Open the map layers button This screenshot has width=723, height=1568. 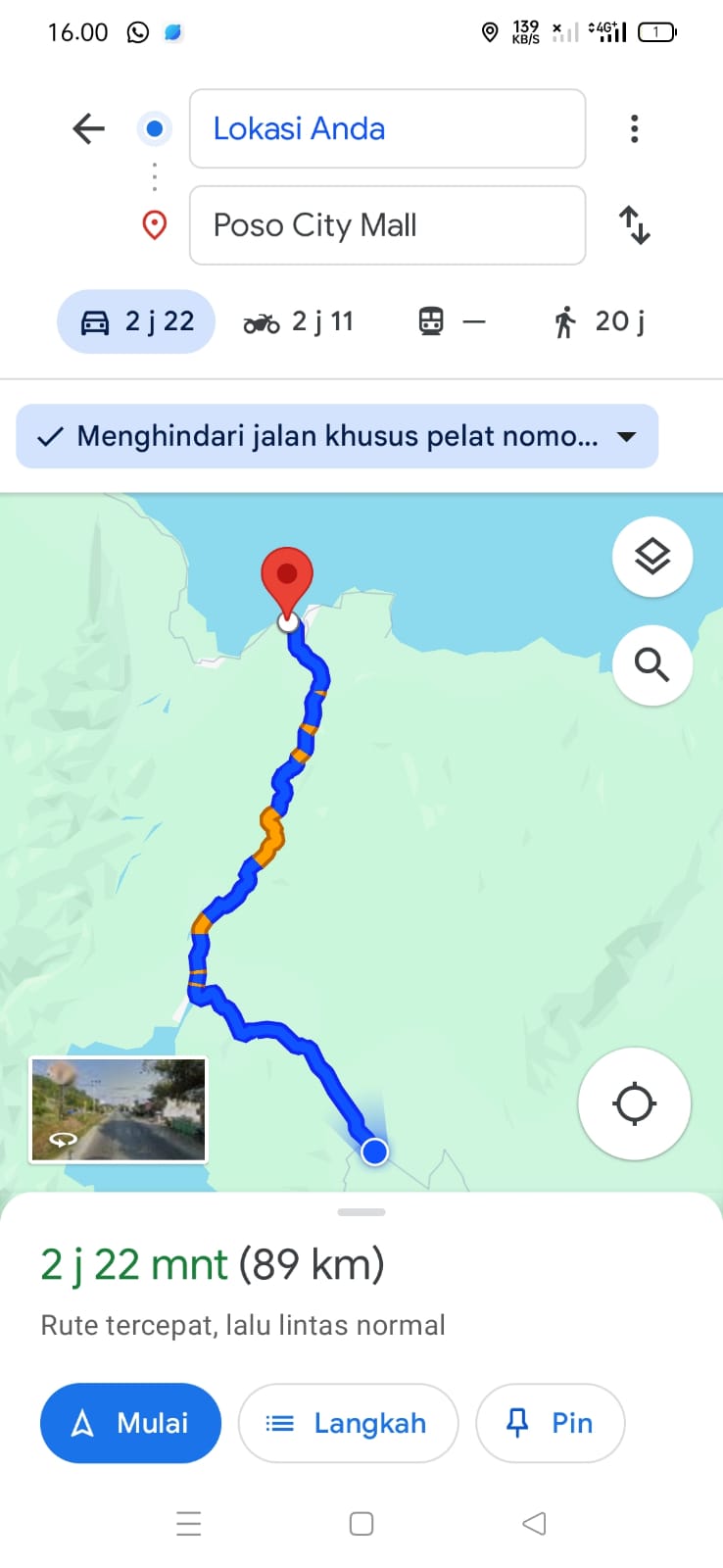pyautogui.click(x=652, y=557)
